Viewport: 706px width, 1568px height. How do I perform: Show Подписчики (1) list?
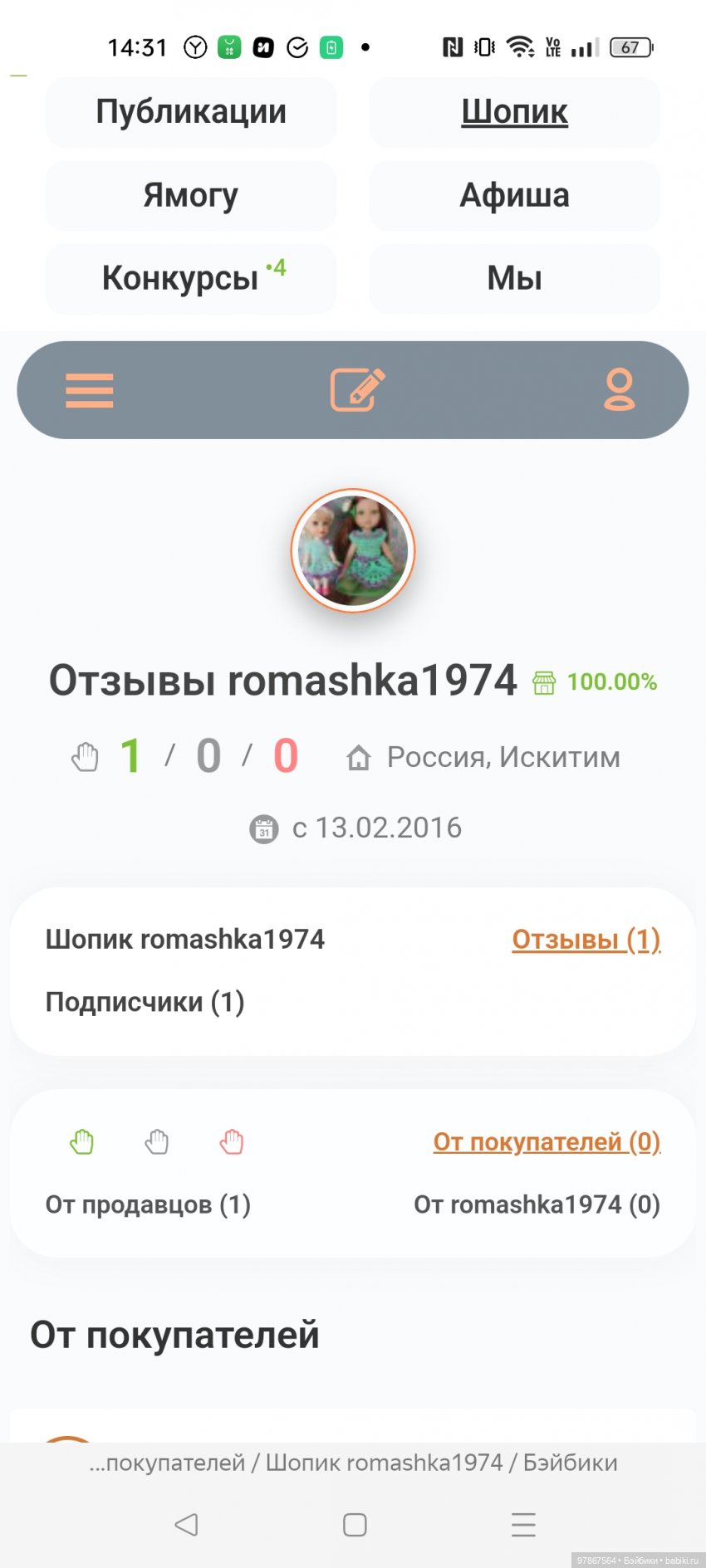[145, 1002]
